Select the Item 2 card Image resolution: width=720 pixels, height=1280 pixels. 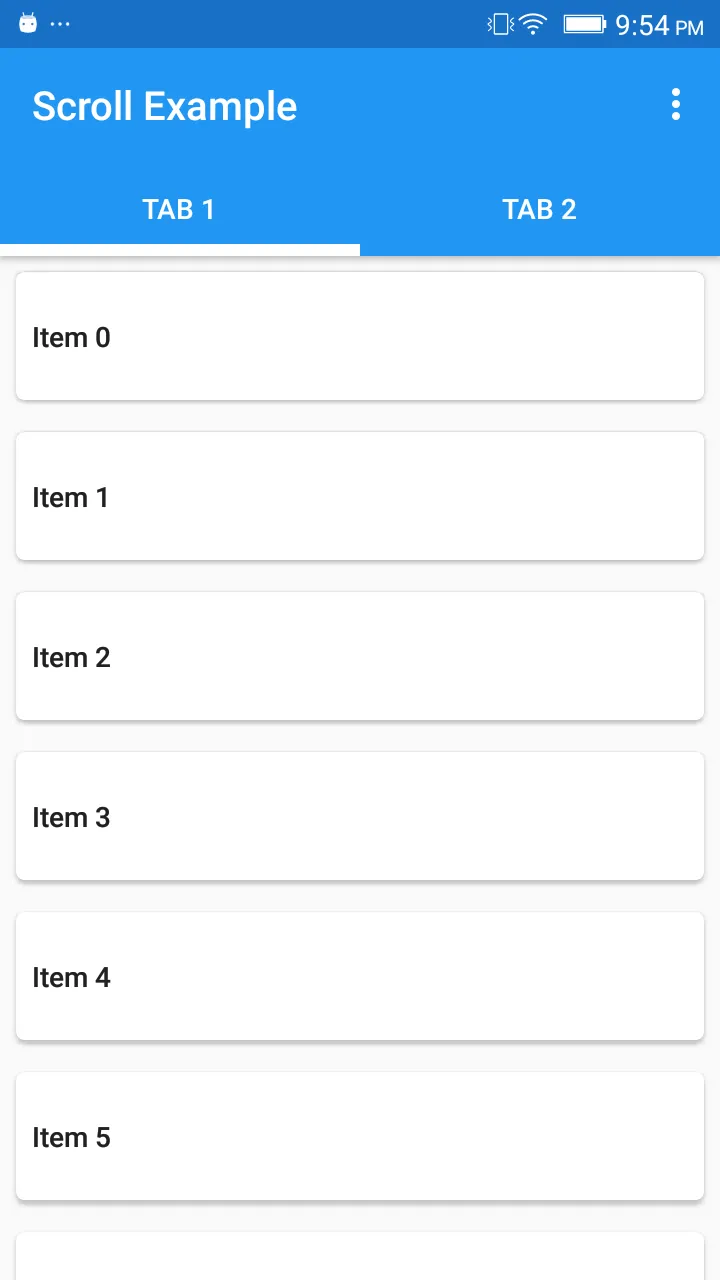click(x=360, y=656)
